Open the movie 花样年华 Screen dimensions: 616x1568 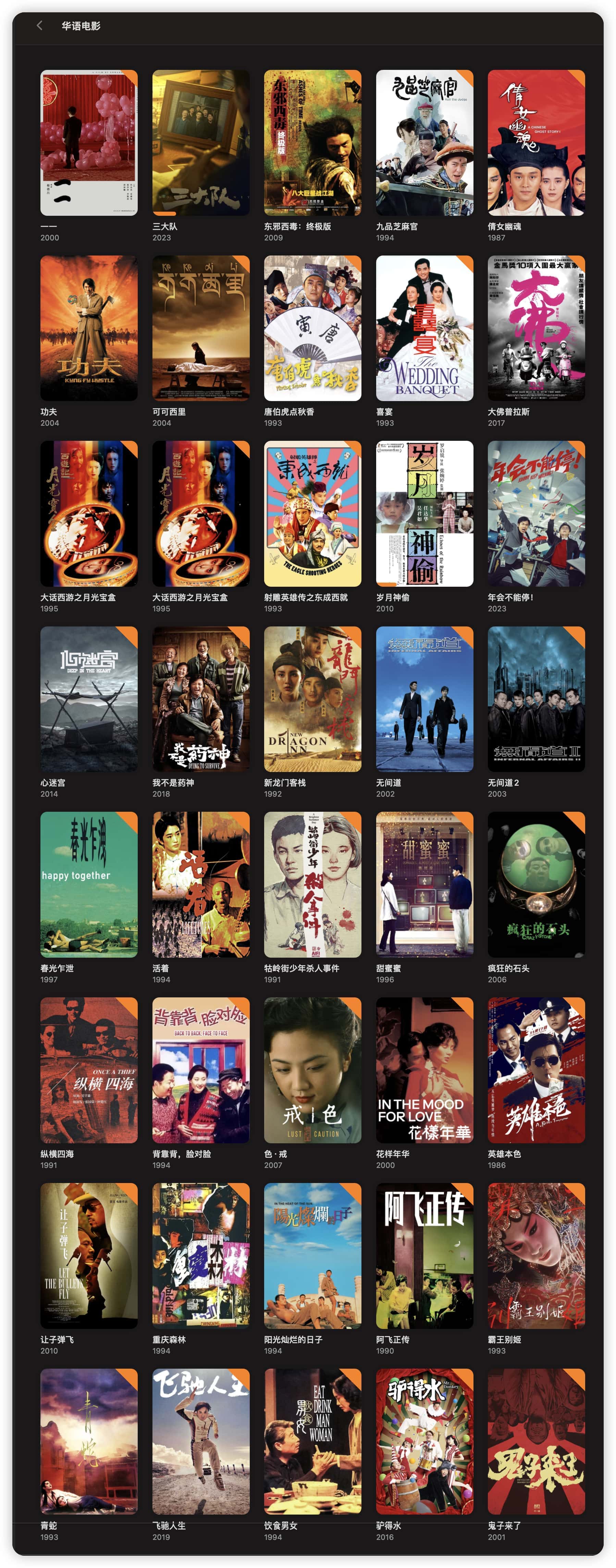point(424,1069)
